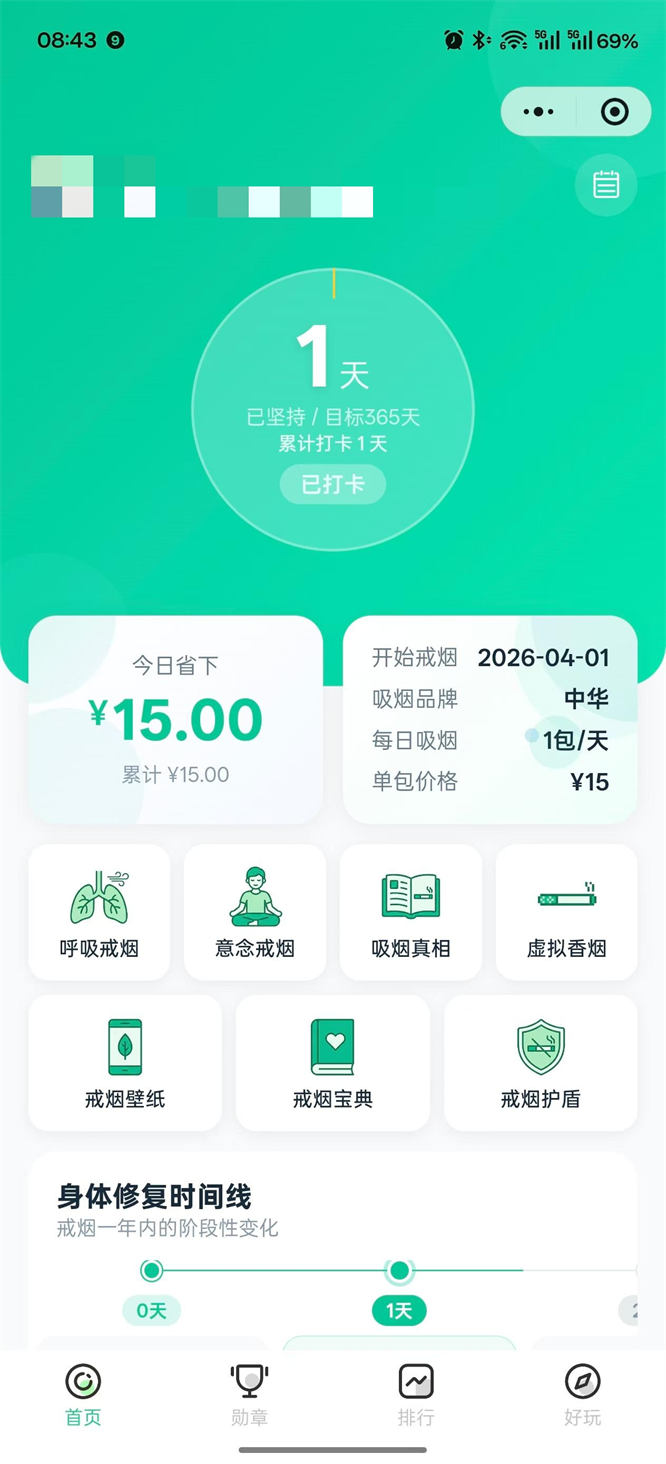Open 戒烟宝典 quit smoking guide
This screenshot has width=666, height=1464.
pos(333,1063)
